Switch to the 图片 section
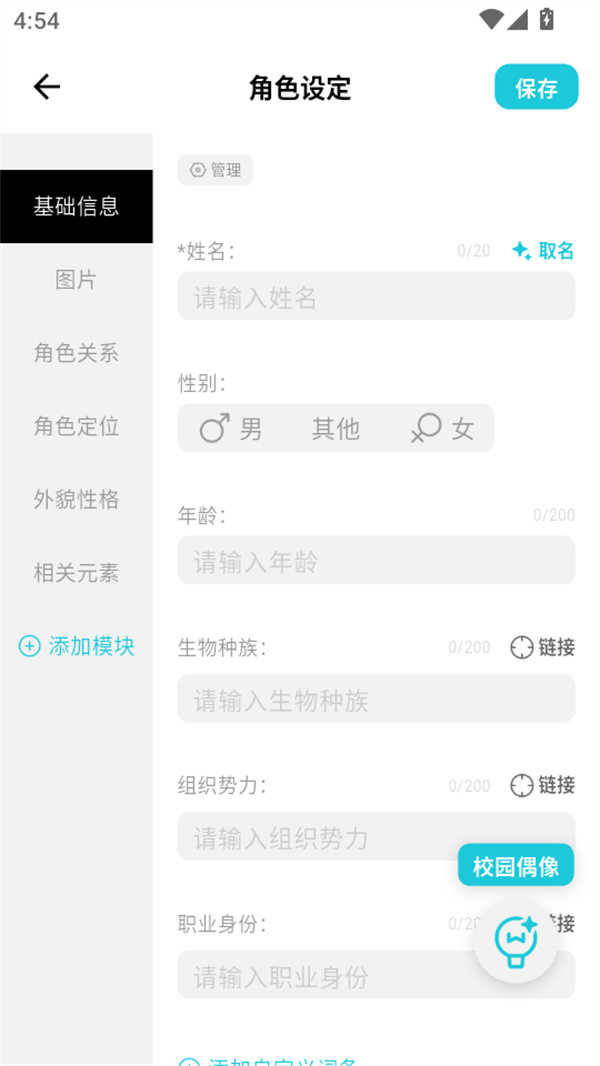The image size is (600, 1066). 76,280
